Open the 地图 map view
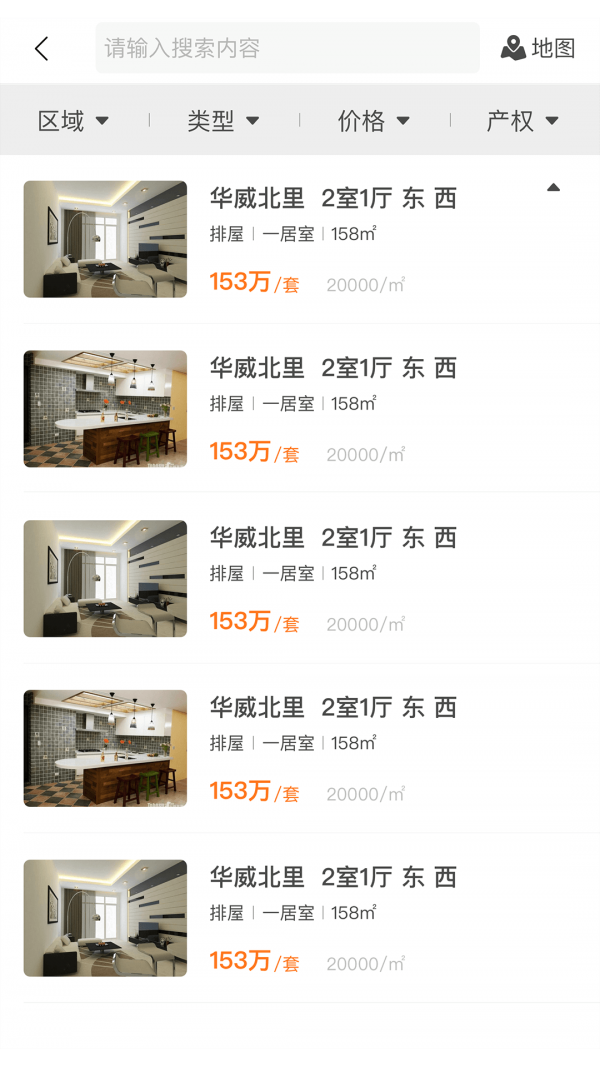 click(x=539, y=48)
